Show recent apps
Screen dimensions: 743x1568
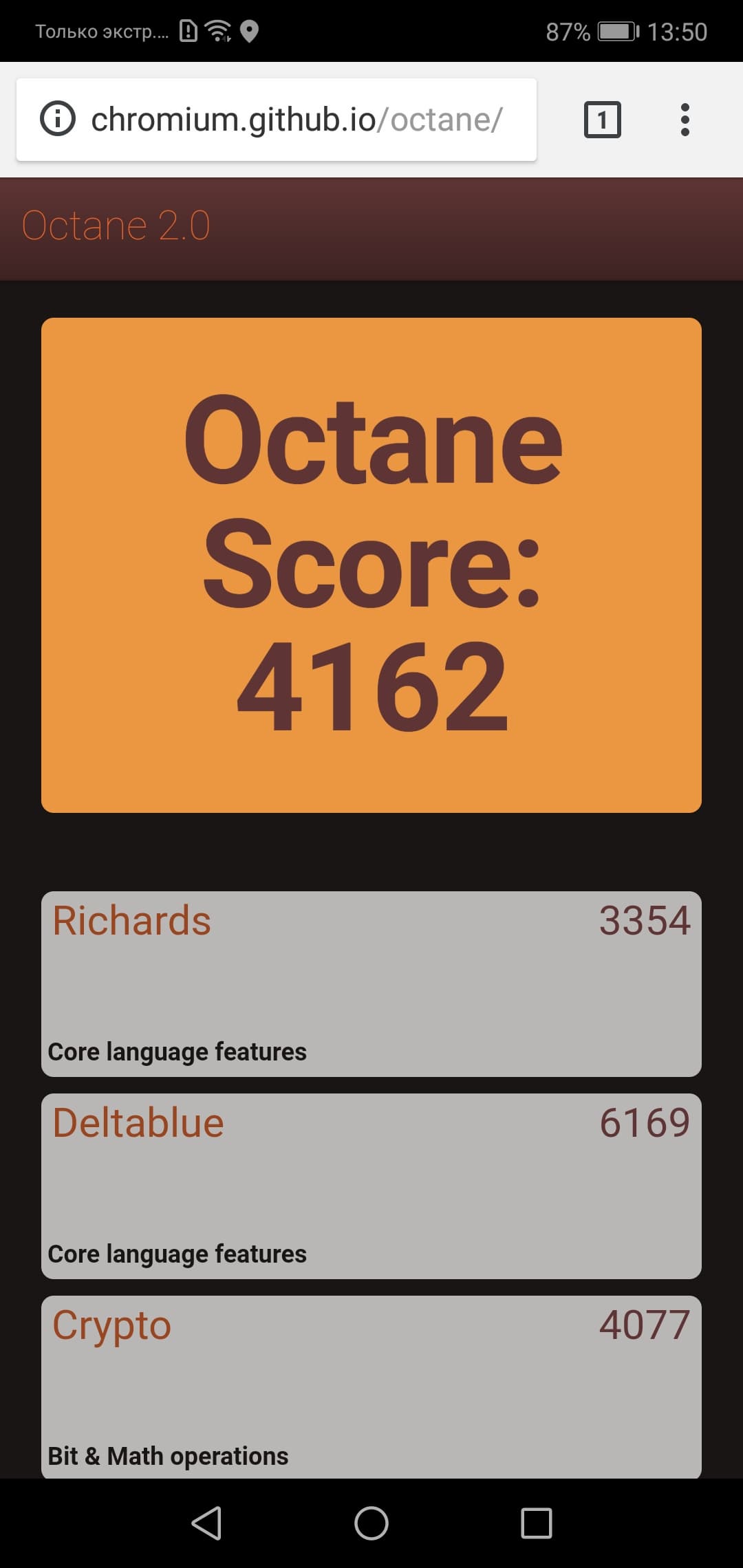tap(536, 1523)
